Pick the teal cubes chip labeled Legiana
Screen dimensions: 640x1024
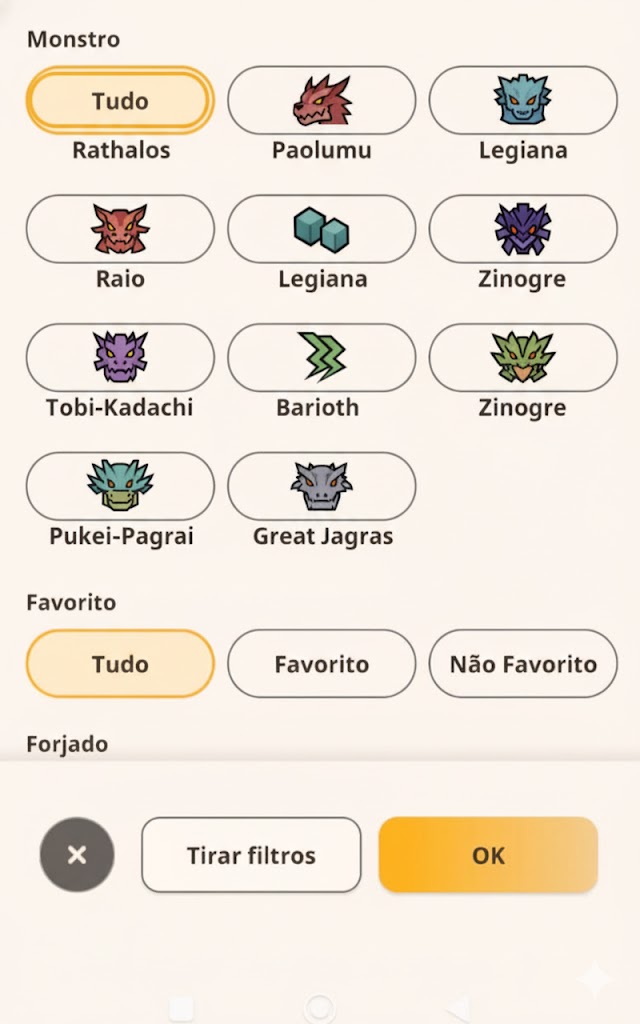(x=322, y=229)
